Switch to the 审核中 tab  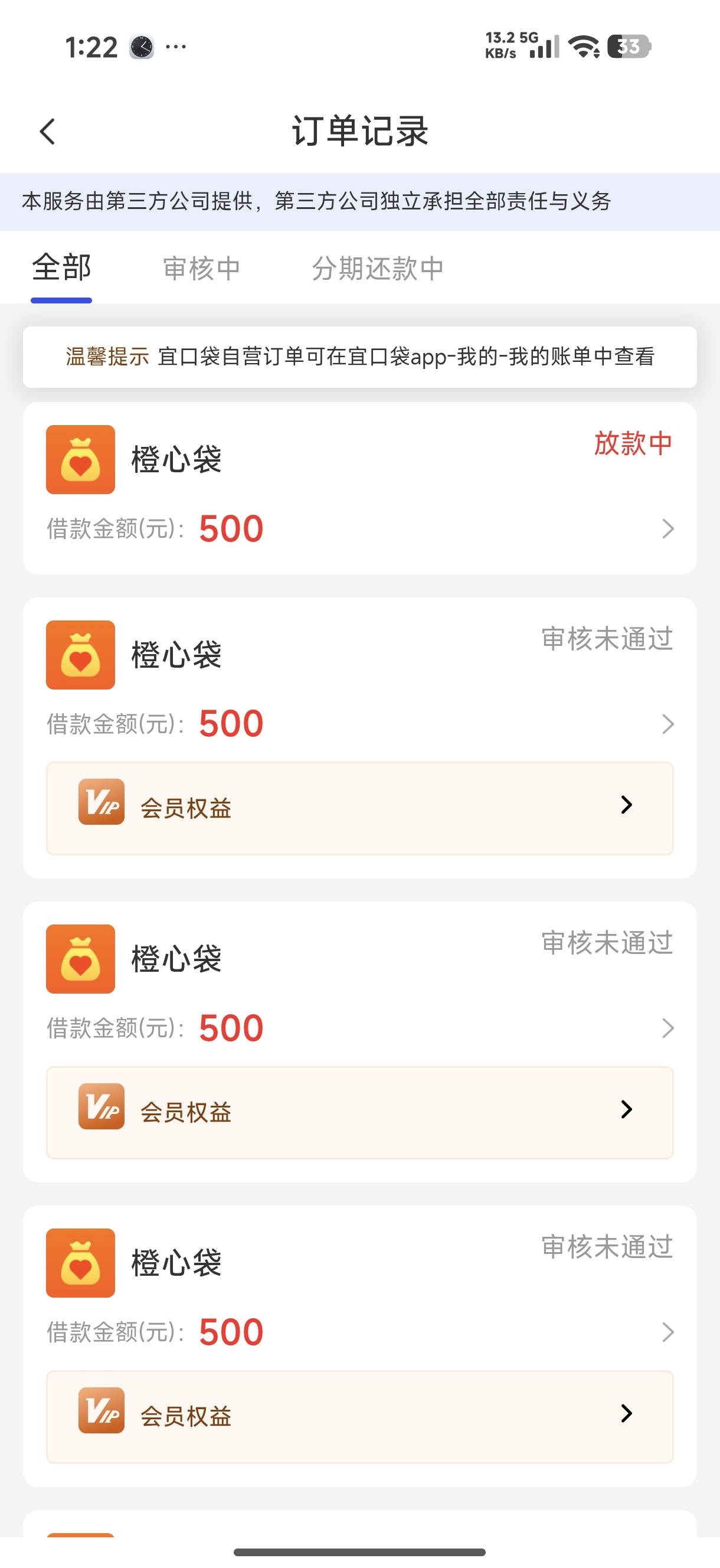click(x=201, y=269)
